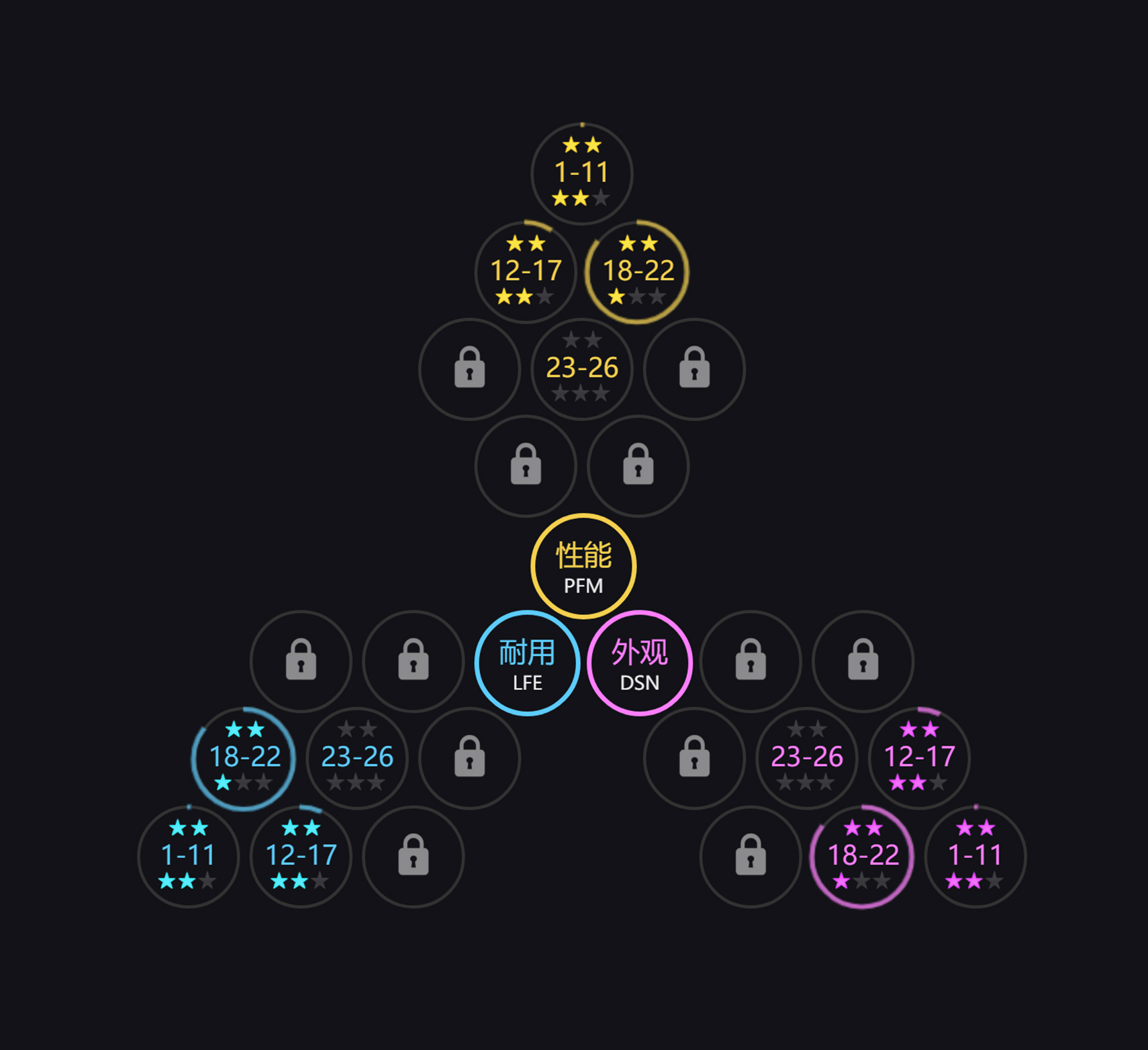The height and width of the screenshot is (1050, 1148).
Task: Select the blue 12-17 level node
Action: point(301,856)
